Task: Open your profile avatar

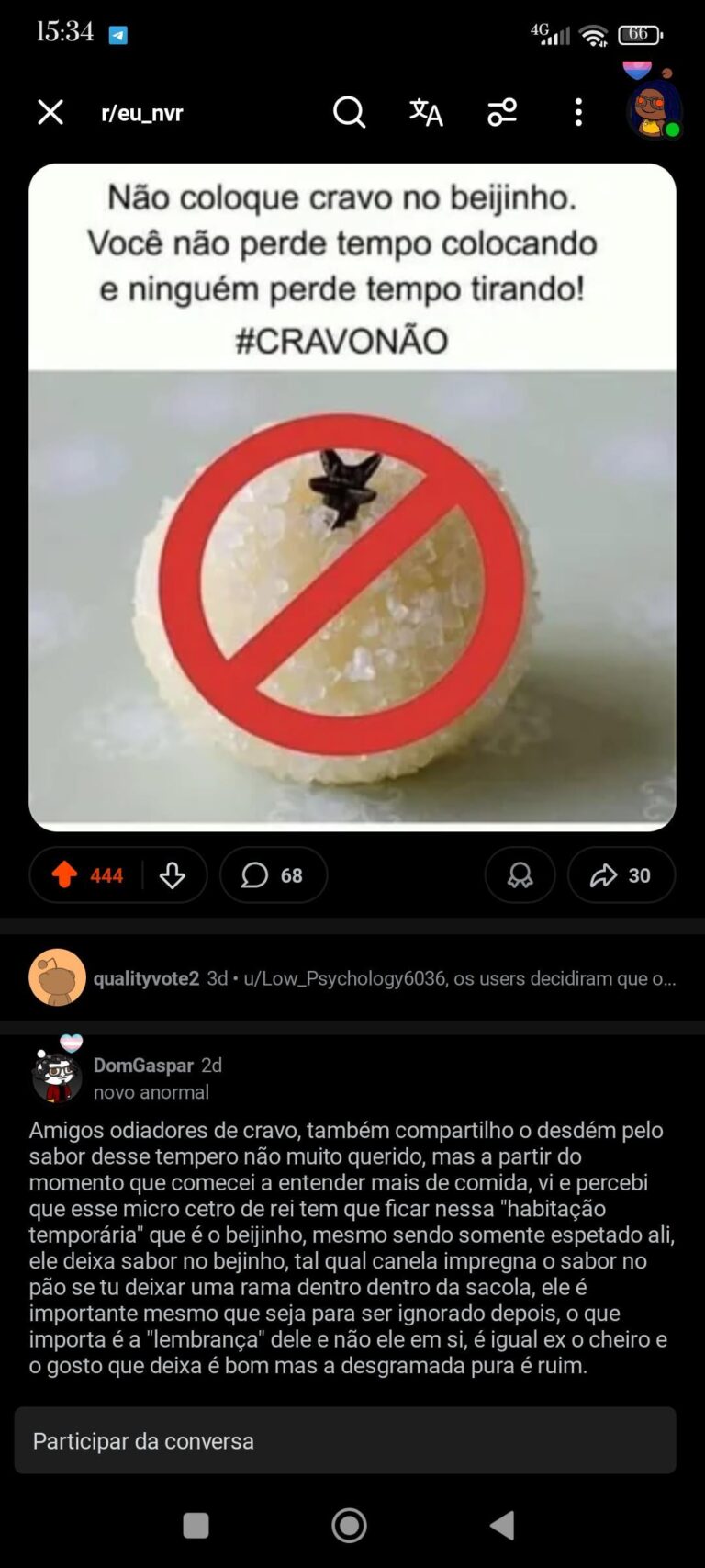Action: click(x=654, y=109)
